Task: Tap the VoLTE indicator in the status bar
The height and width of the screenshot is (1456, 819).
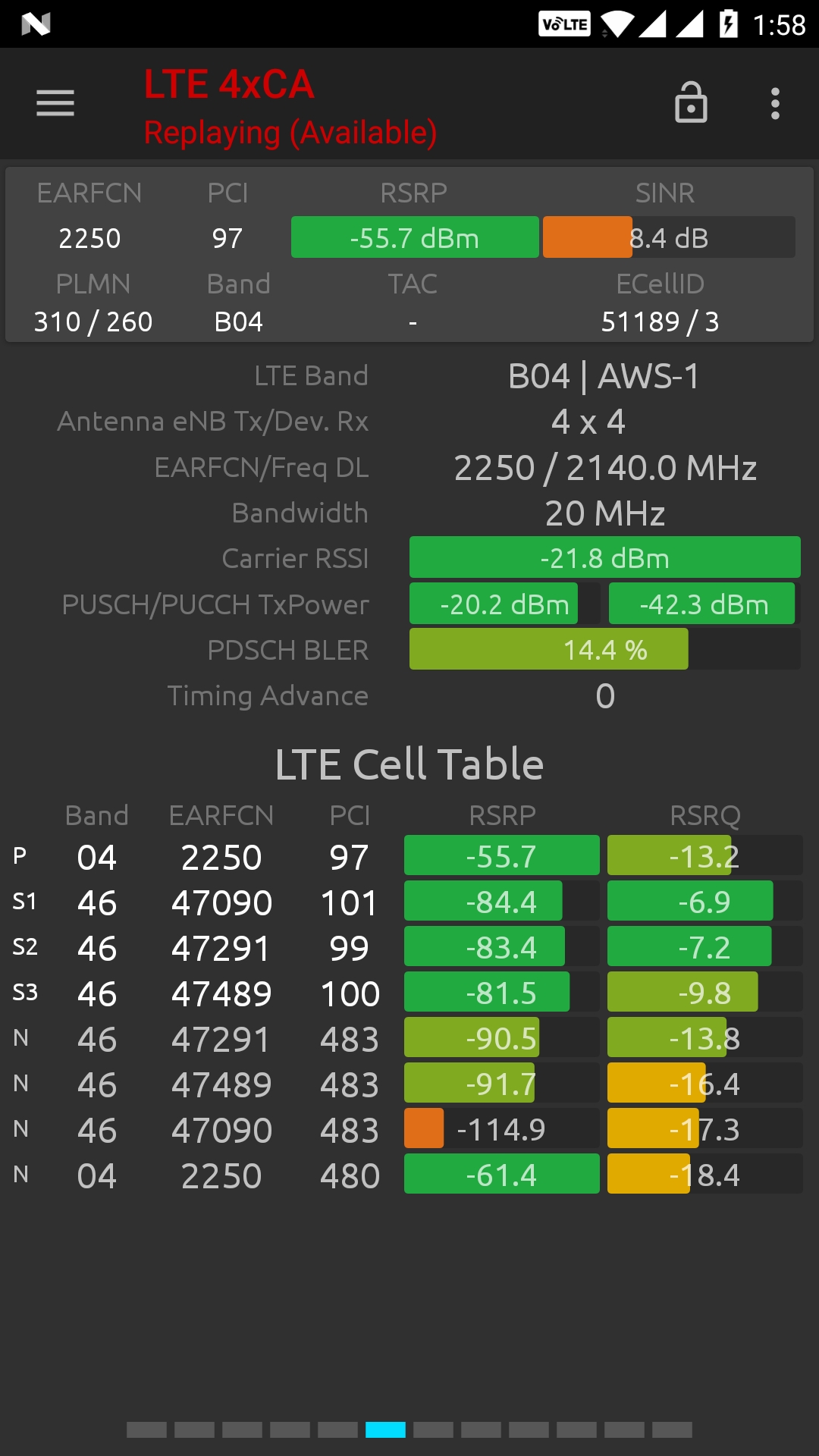Action: tap(565, 23)
